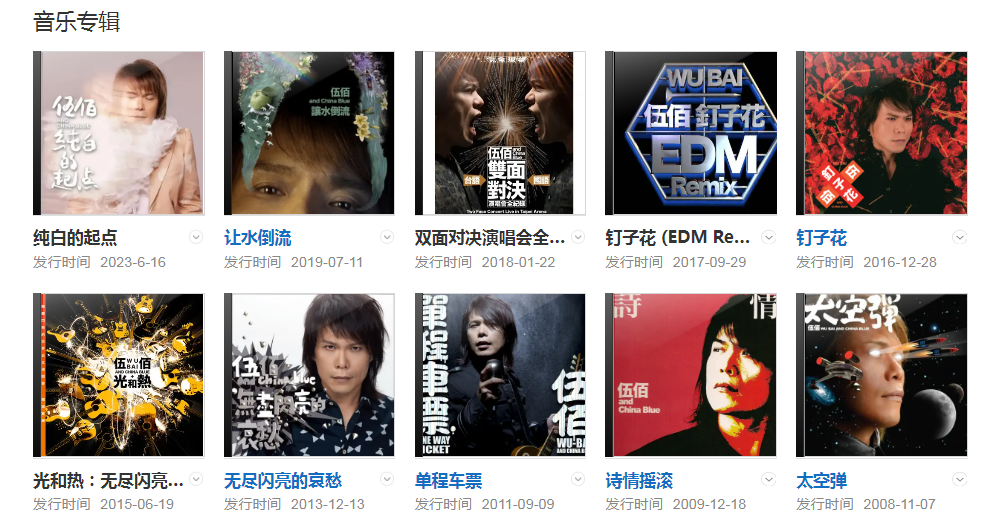Expand the arrow next to 无尽闪亮的哀愁
The image size is (996, 526).
387,479
